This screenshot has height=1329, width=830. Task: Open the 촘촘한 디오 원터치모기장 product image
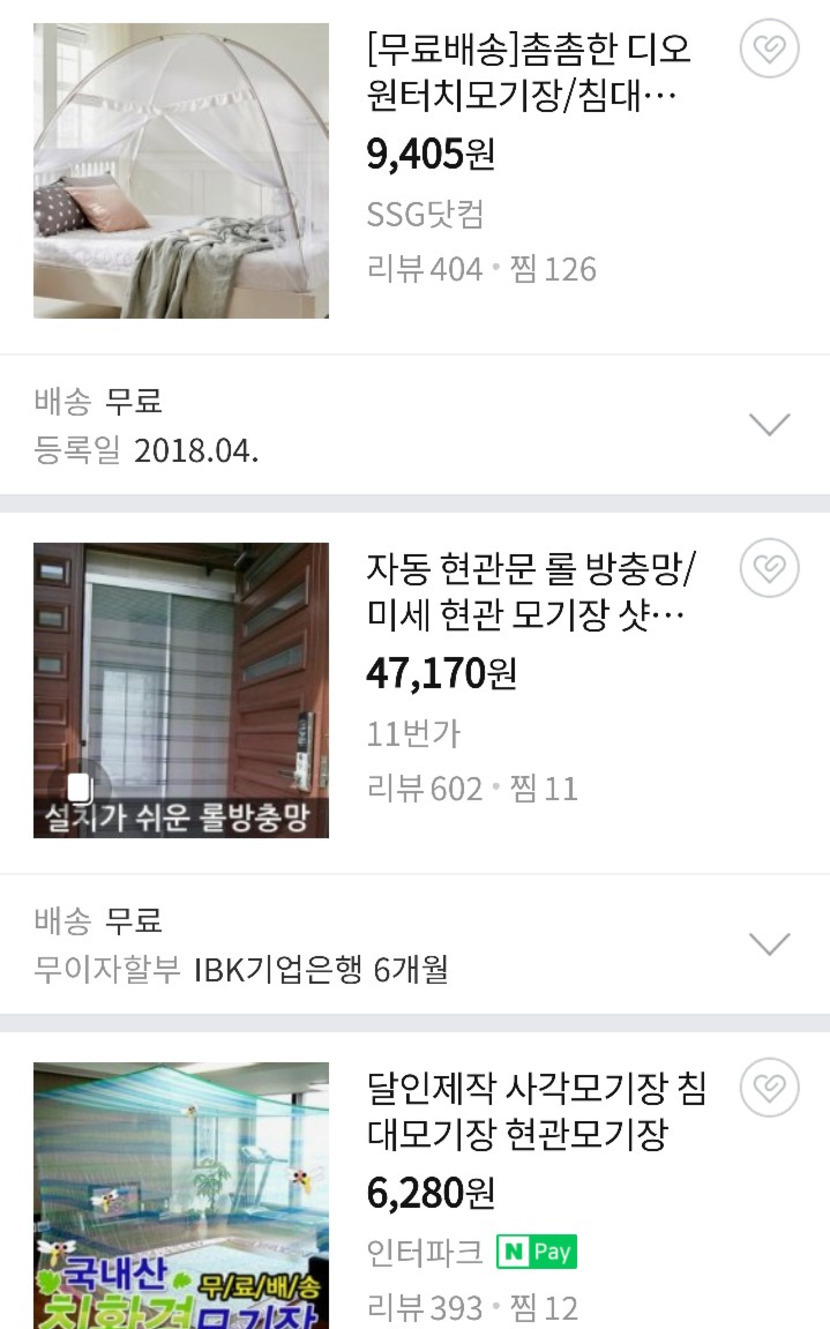point(181,171)
